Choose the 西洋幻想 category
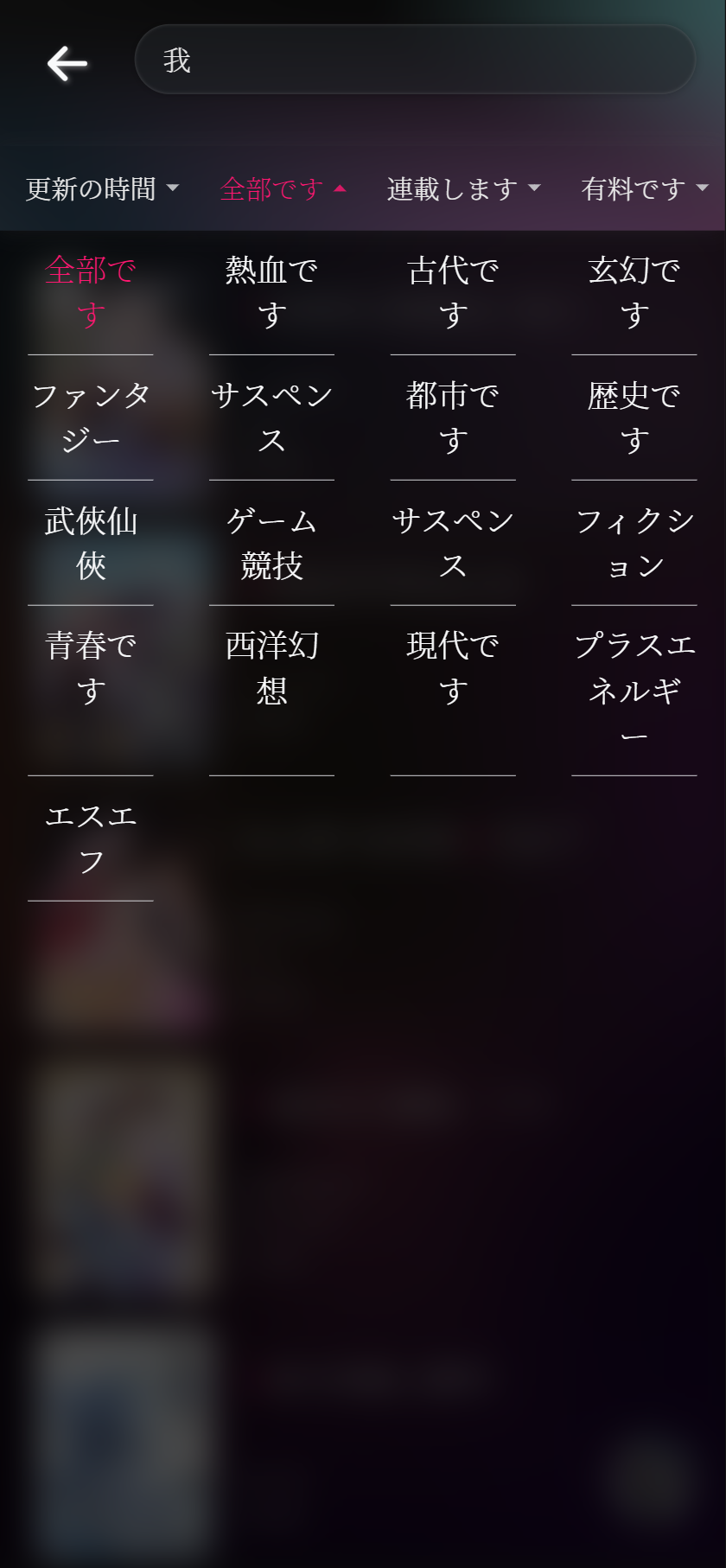This screenshot has width=726, height=1568. pyautogui.click(x=271, y=666)
